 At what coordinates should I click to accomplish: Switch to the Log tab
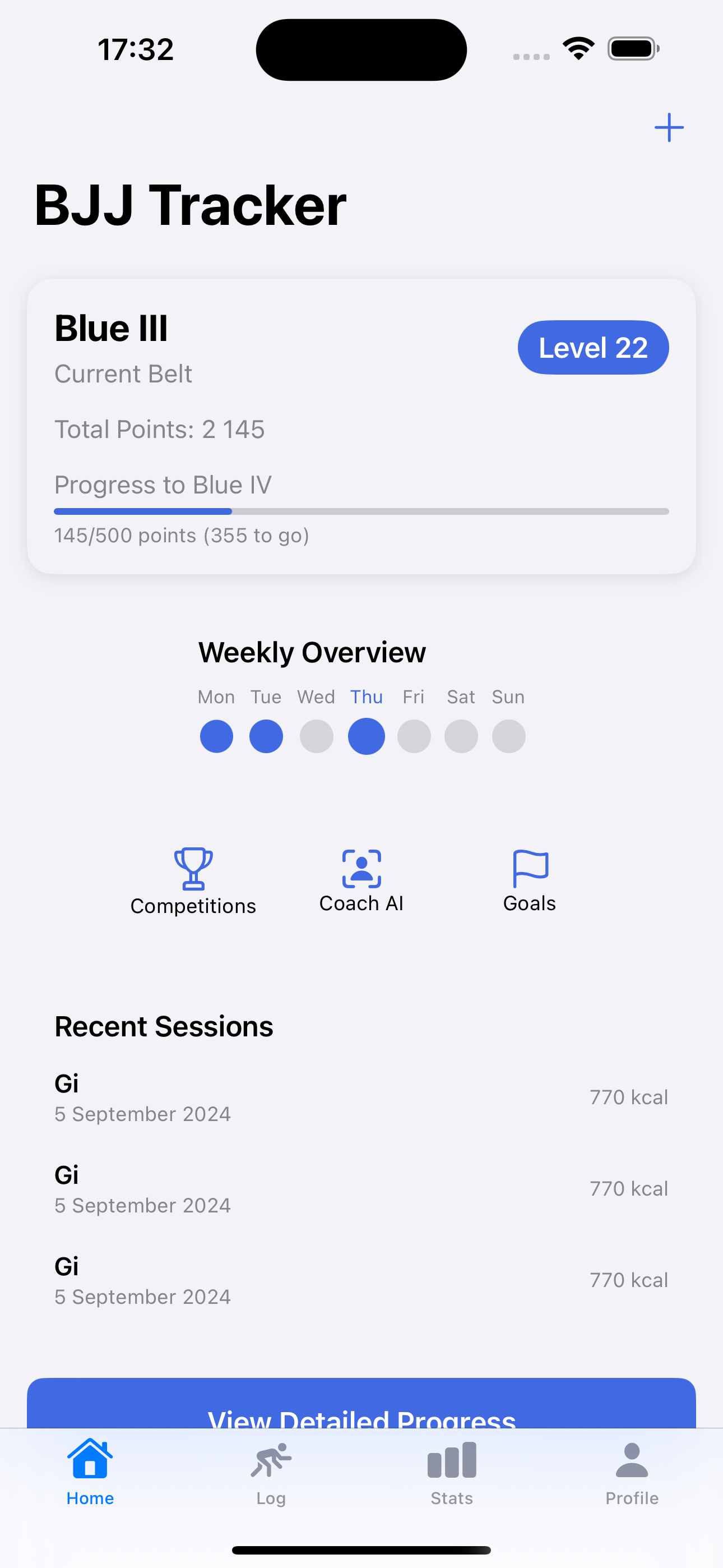point(271,1473)
